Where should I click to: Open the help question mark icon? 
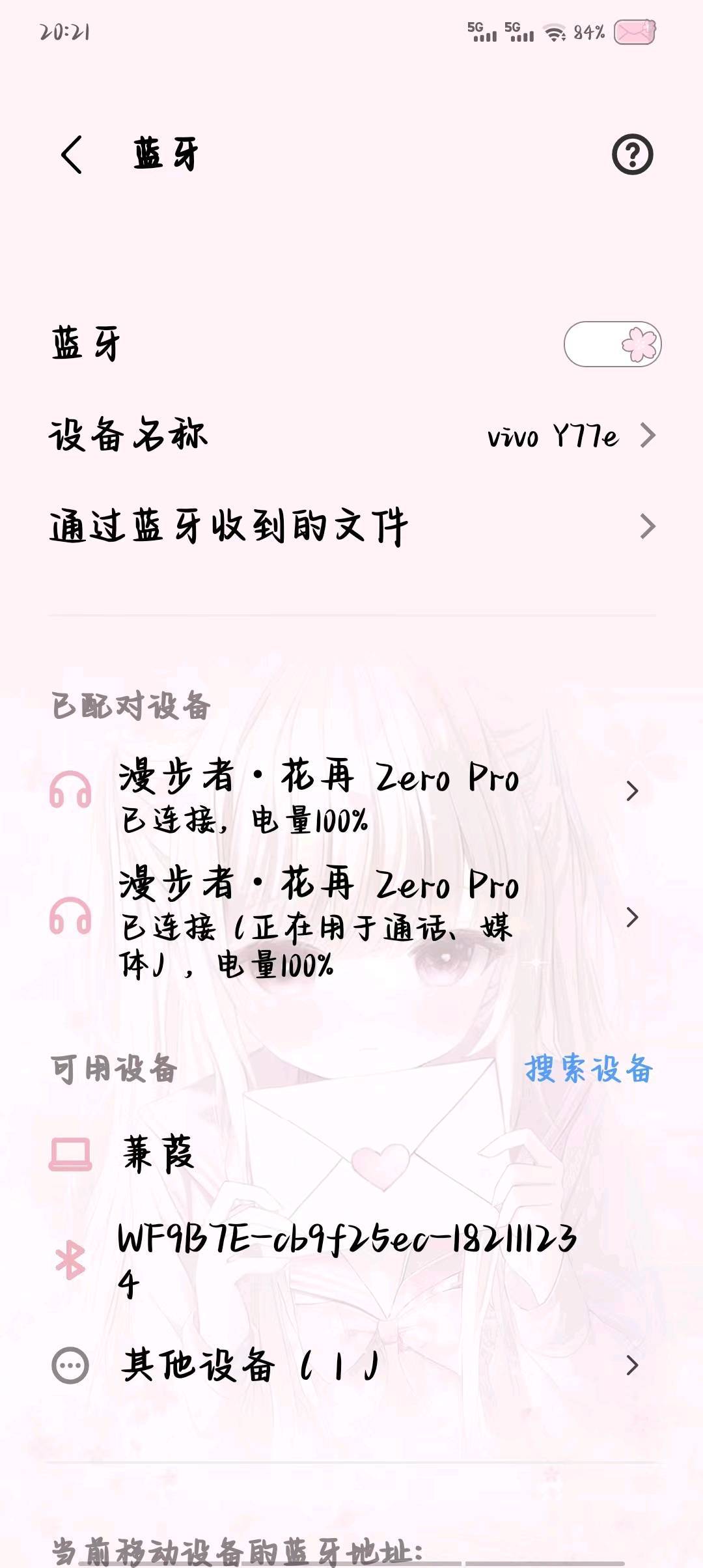click(632, 155)
